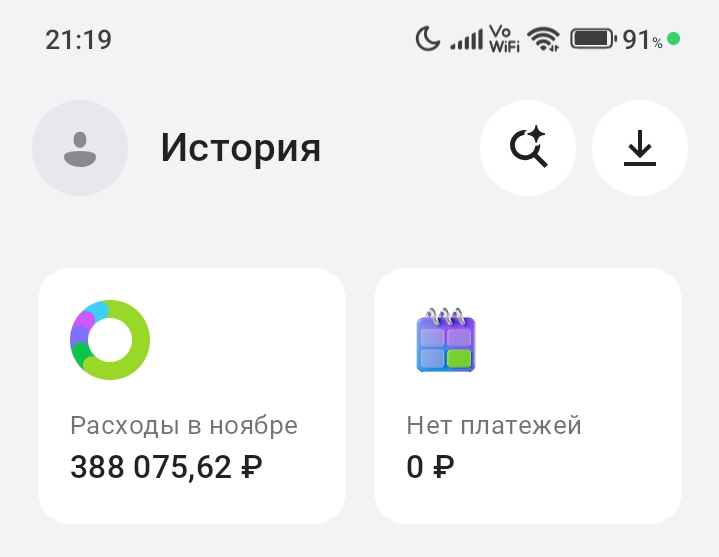Open the Нет платежей calendar card
This screenshot has width=719, height=557.
528,395
